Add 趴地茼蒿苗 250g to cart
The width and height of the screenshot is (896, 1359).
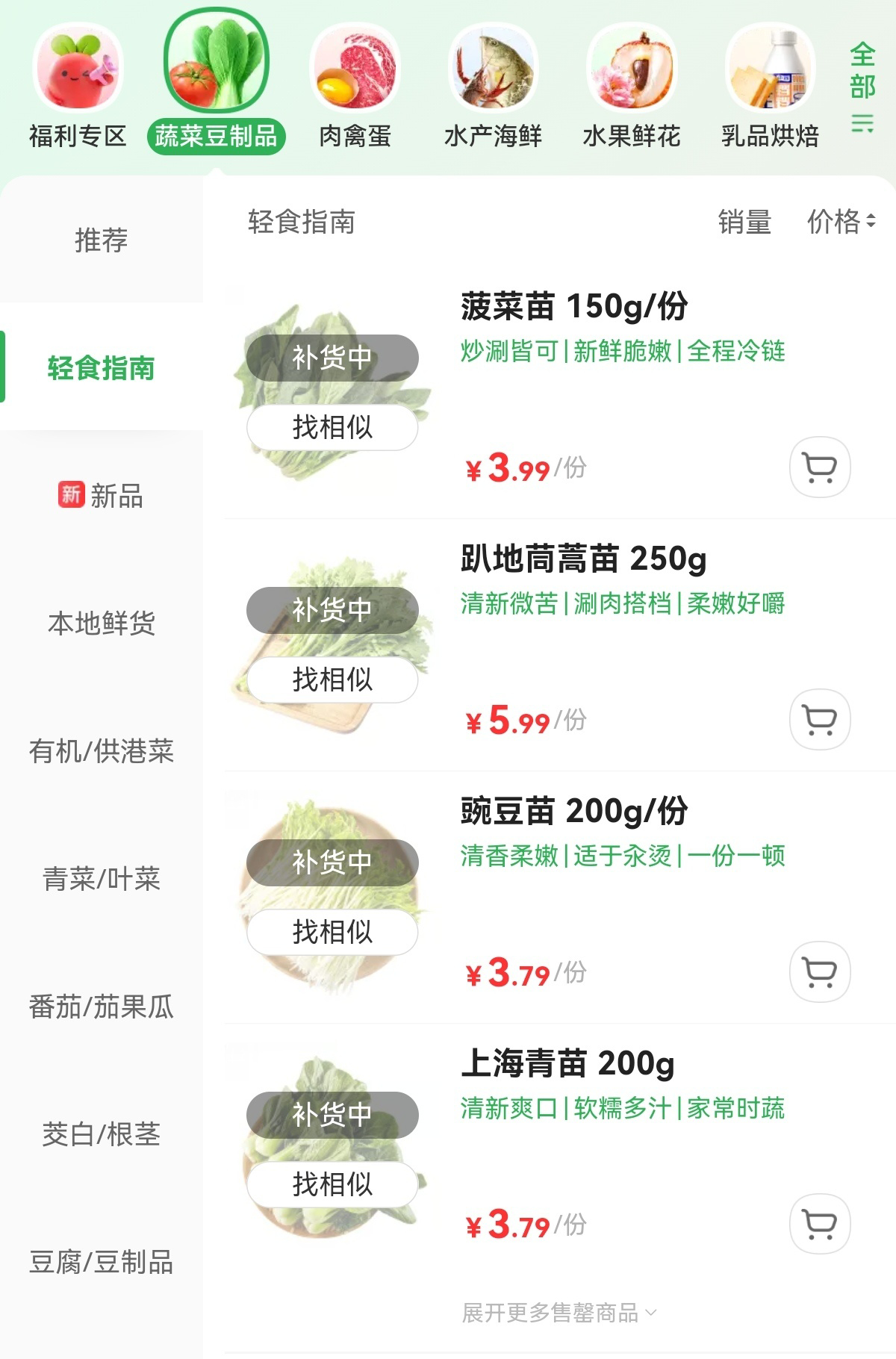[820, 720]
